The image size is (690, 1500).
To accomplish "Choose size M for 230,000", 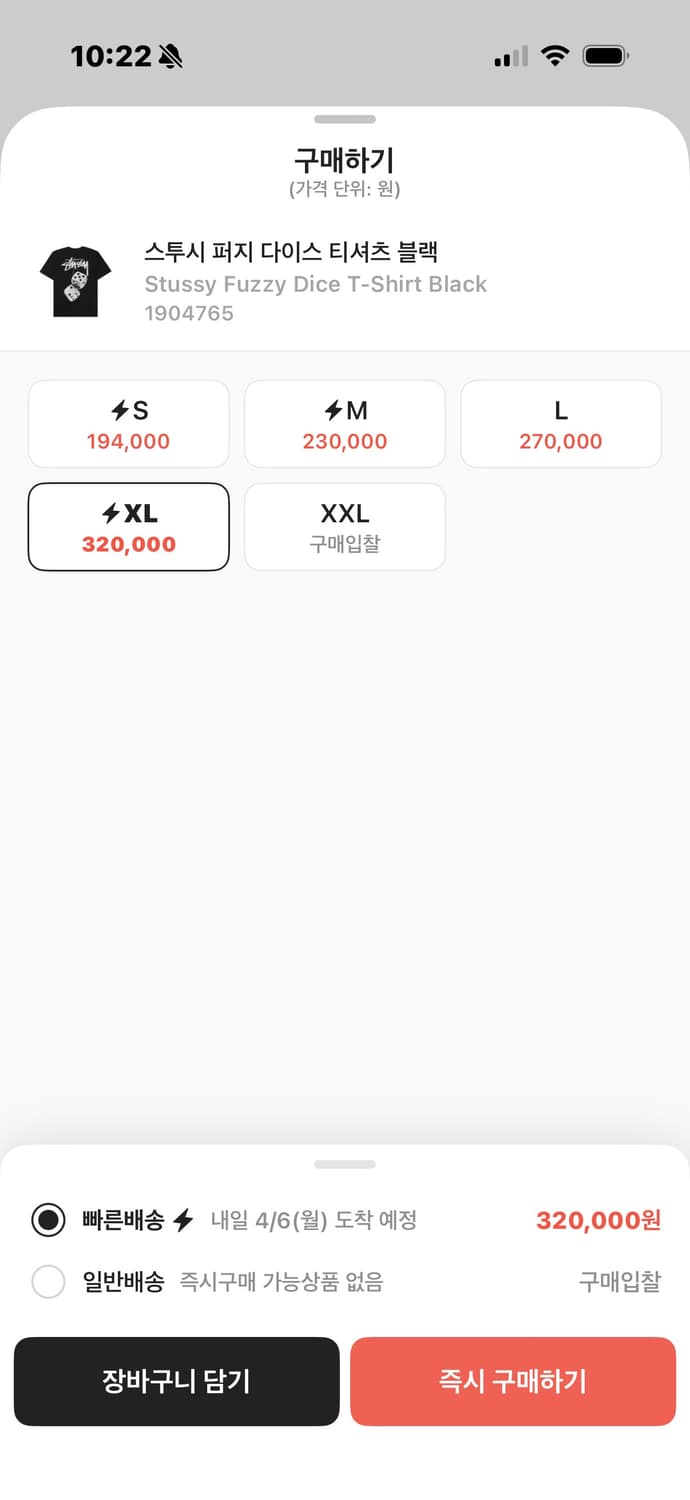I will [345, 424].
